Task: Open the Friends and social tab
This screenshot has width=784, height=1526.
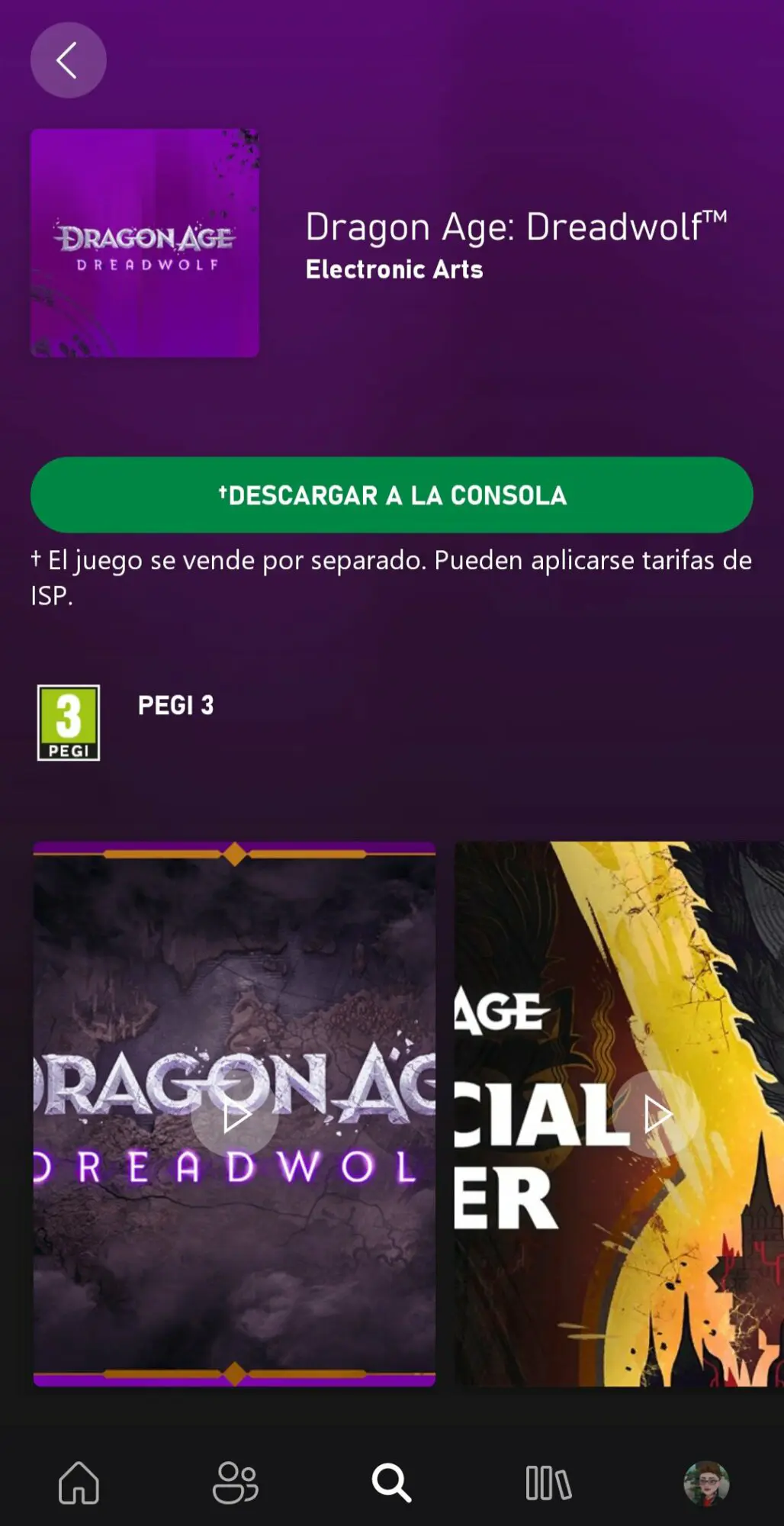Action: pos(235,1483)
